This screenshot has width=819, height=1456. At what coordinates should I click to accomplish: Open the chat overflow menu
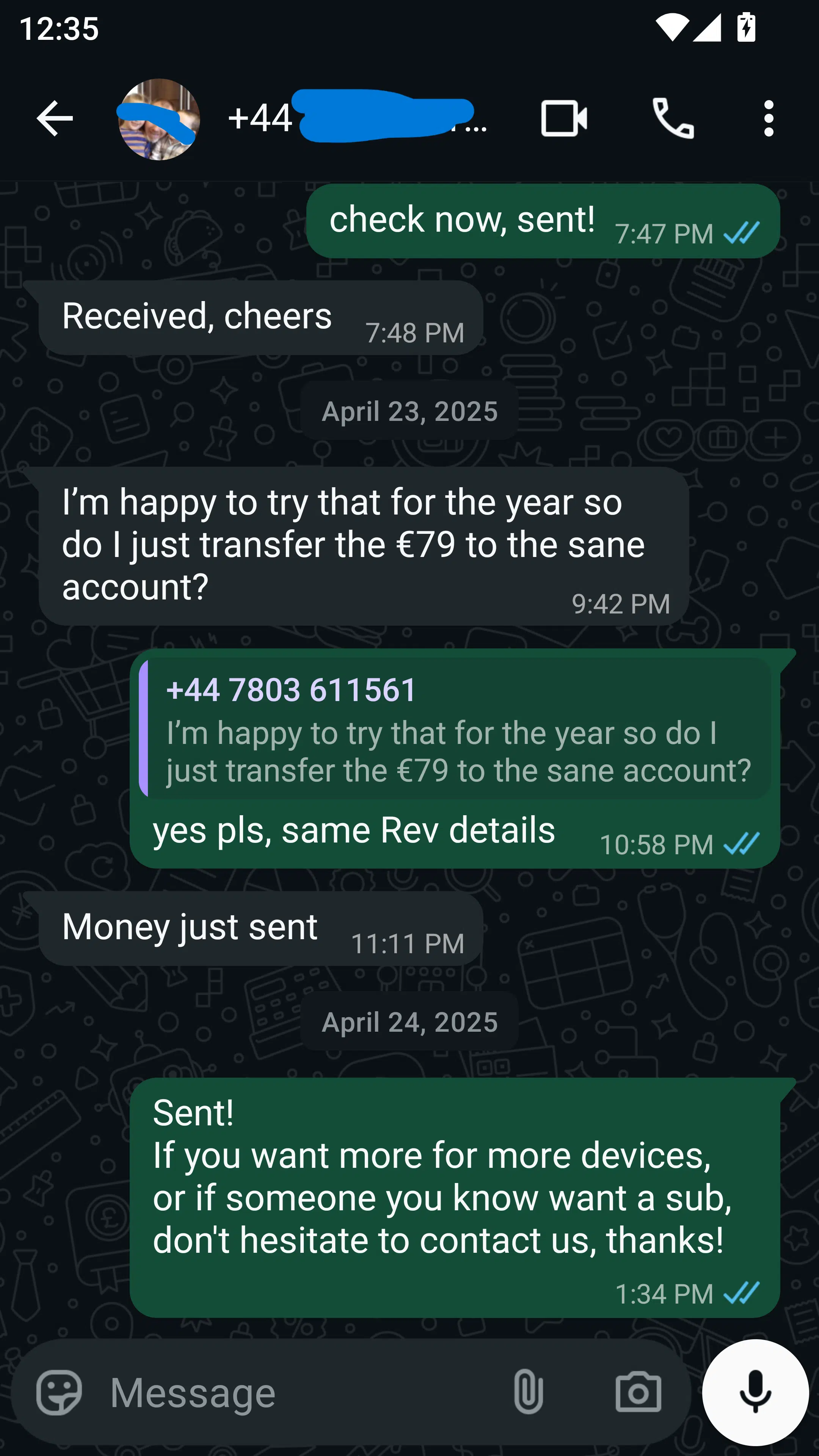pyautogui.click(x=769, y=117)
